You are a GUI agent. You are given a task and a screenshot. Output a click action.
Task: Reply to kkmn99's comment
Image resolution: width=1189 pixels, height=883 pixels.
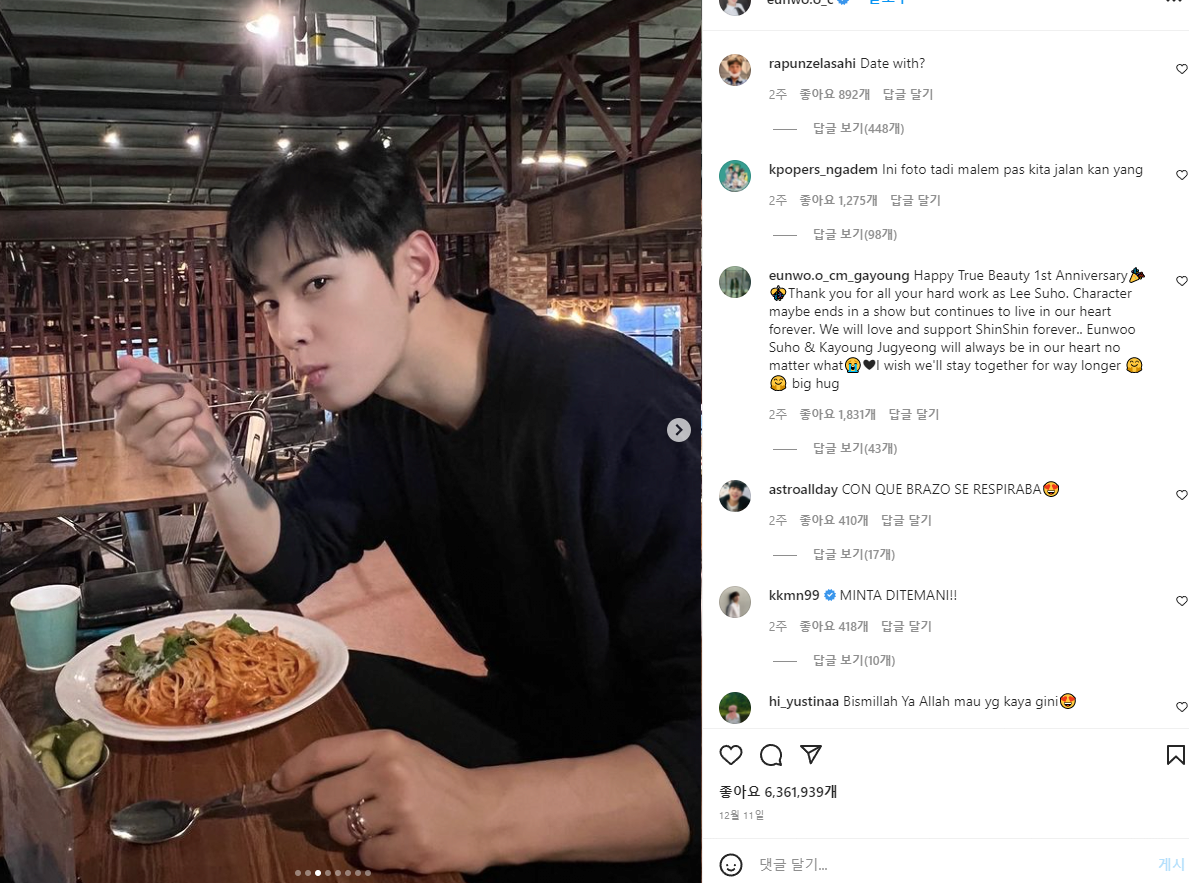pos(906,626)
